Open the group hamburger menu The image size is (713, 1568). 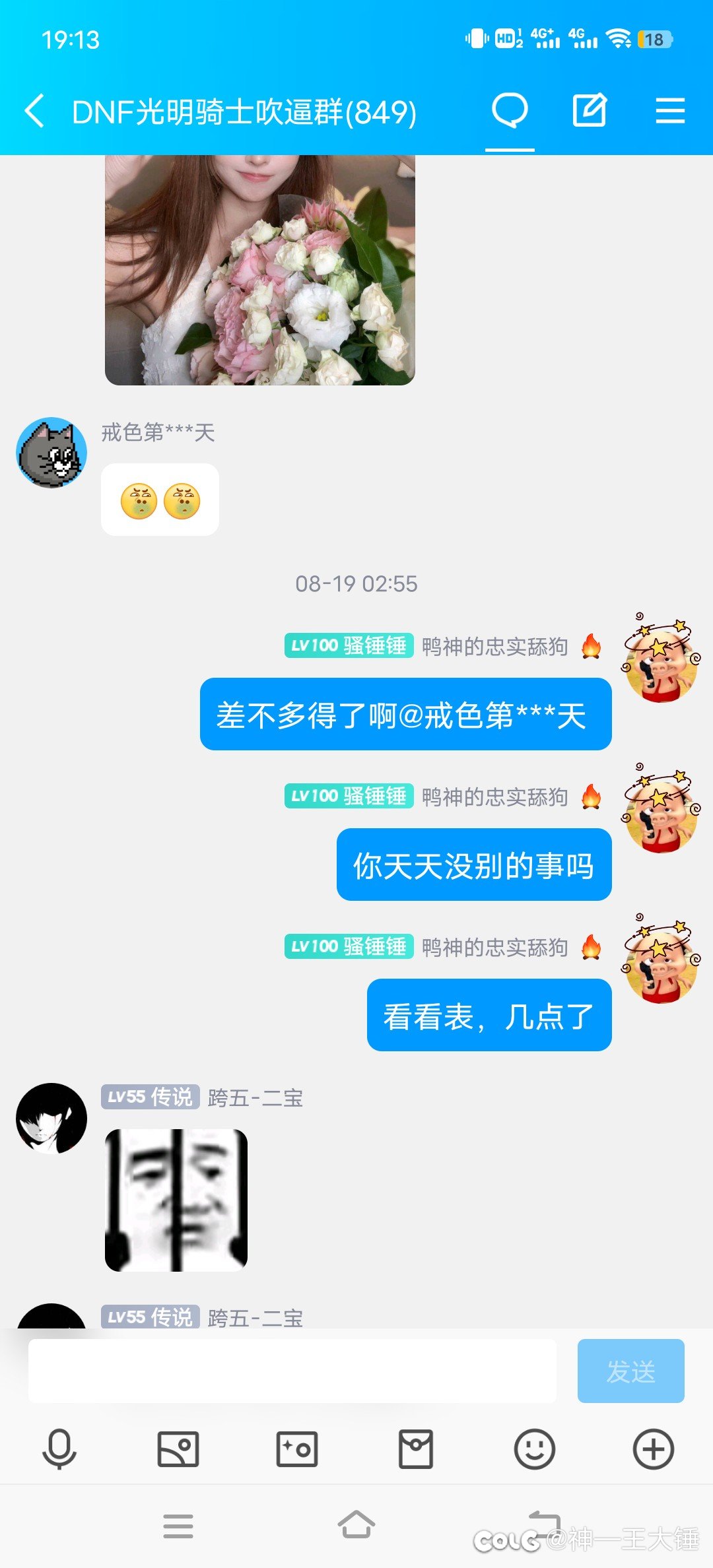tap(669, 110)
